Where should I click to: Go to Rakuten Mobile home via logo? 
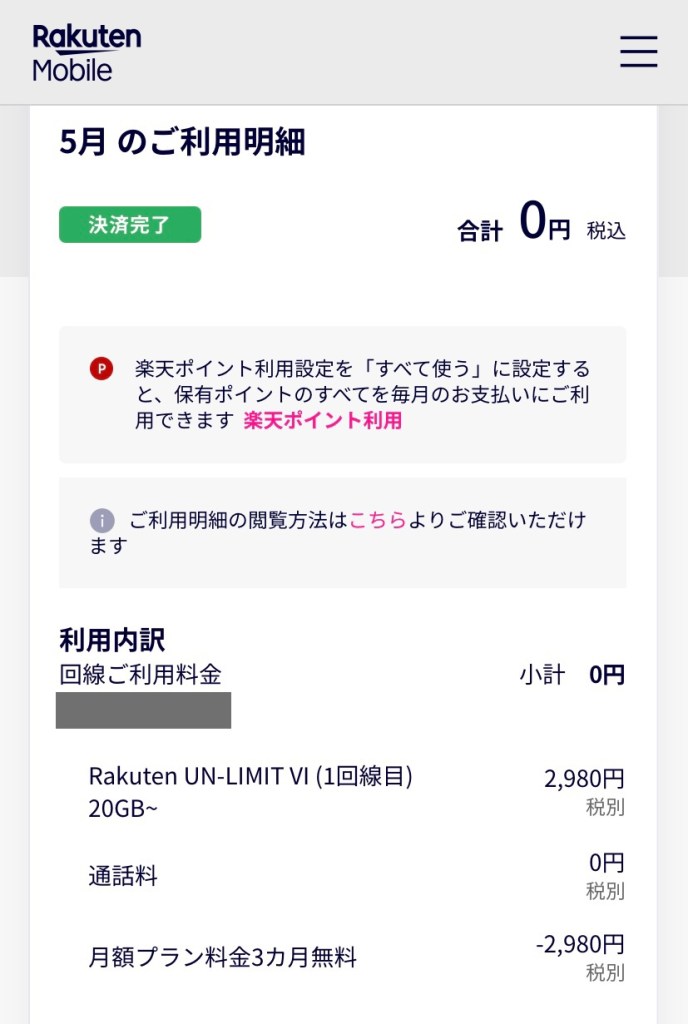point(86,53)
